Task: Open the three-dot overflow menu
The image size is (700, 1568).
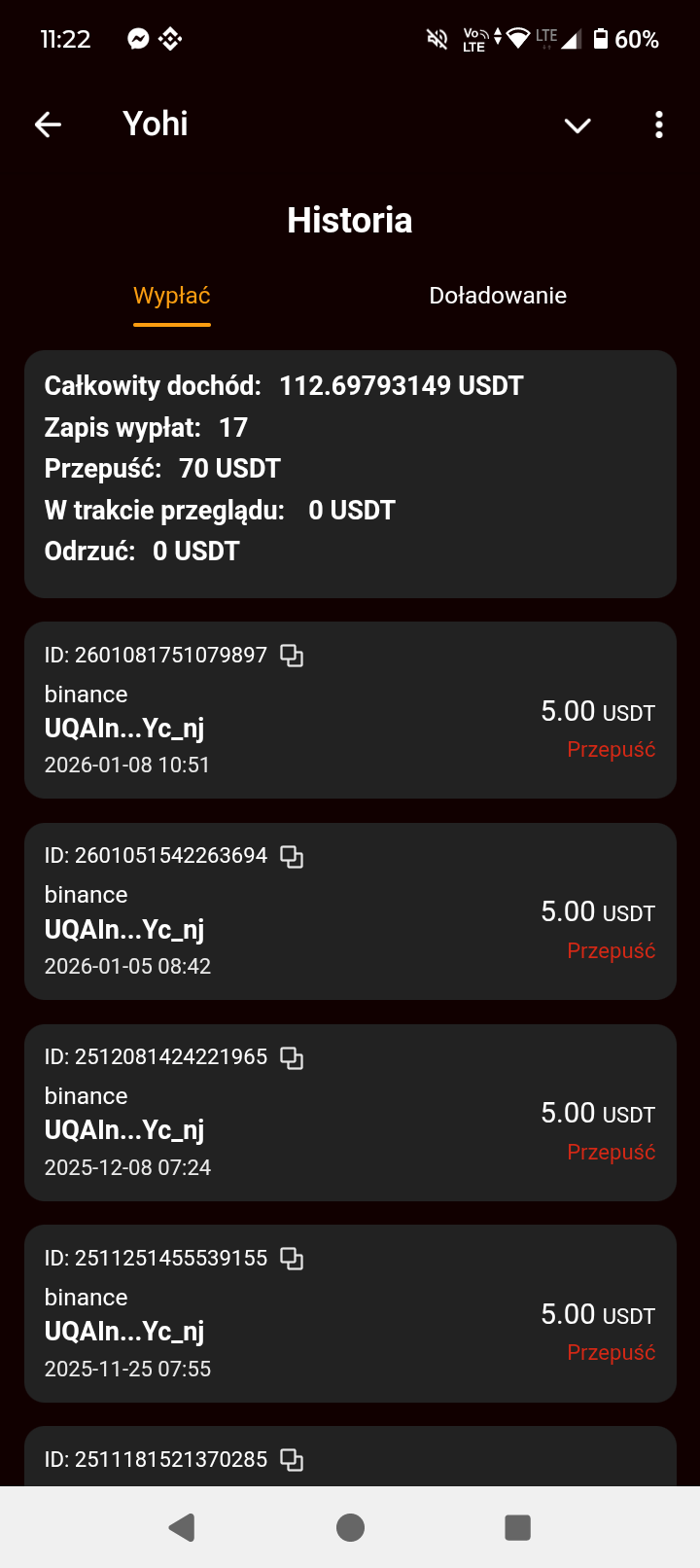Action: pyautogui.click(x=659, y=125)
